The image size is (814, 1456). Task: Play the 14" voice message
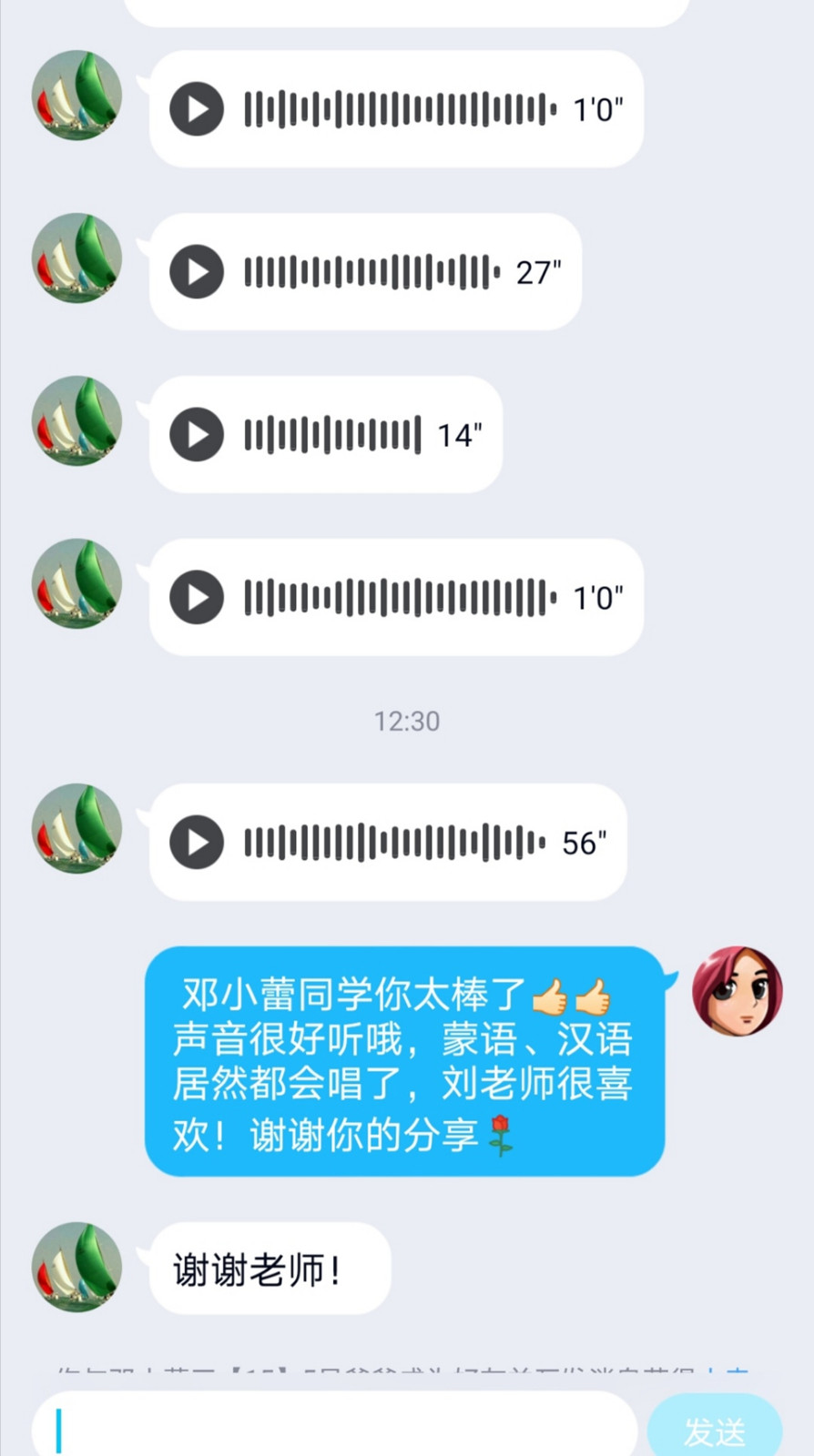(197, 435)
